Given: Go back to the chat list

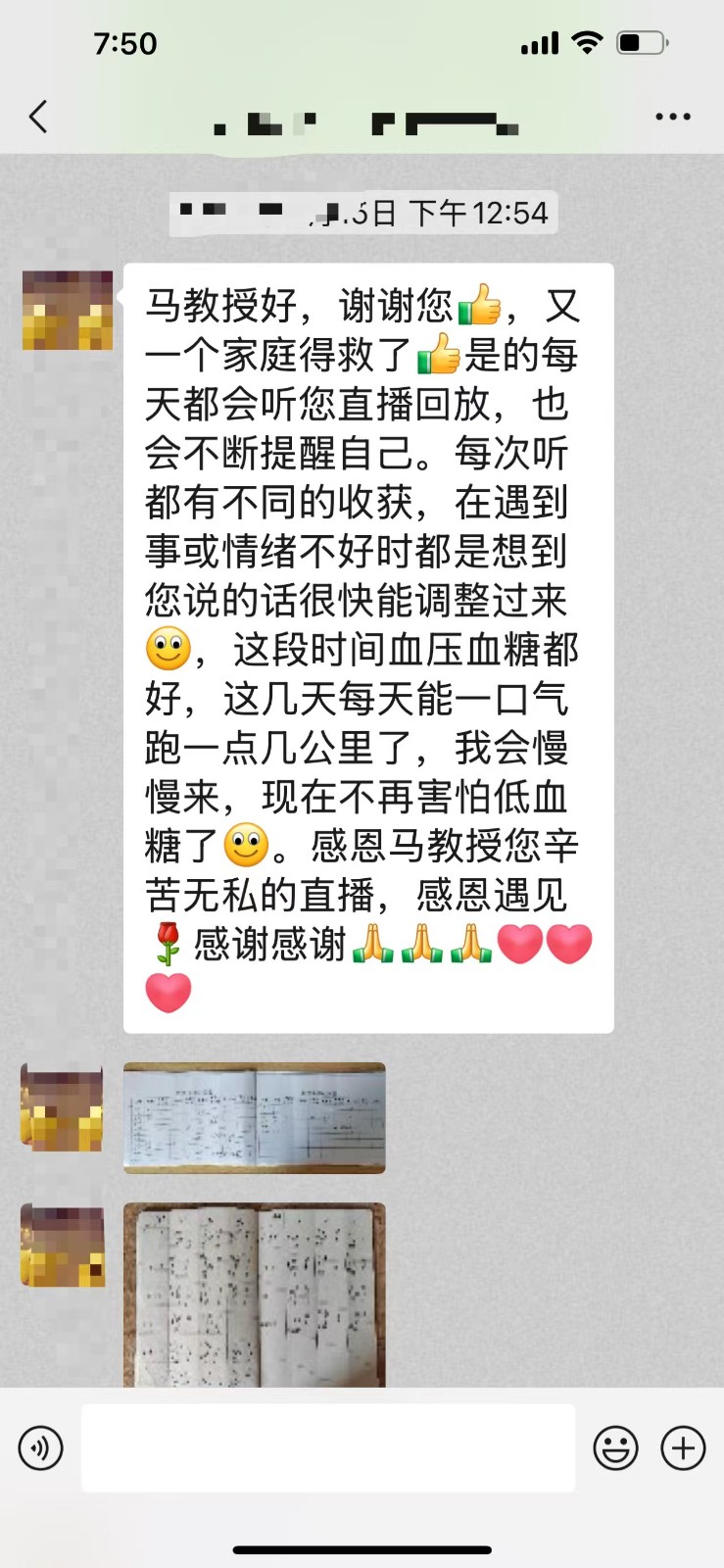Looking at the screenshot, I should point(38,117).
